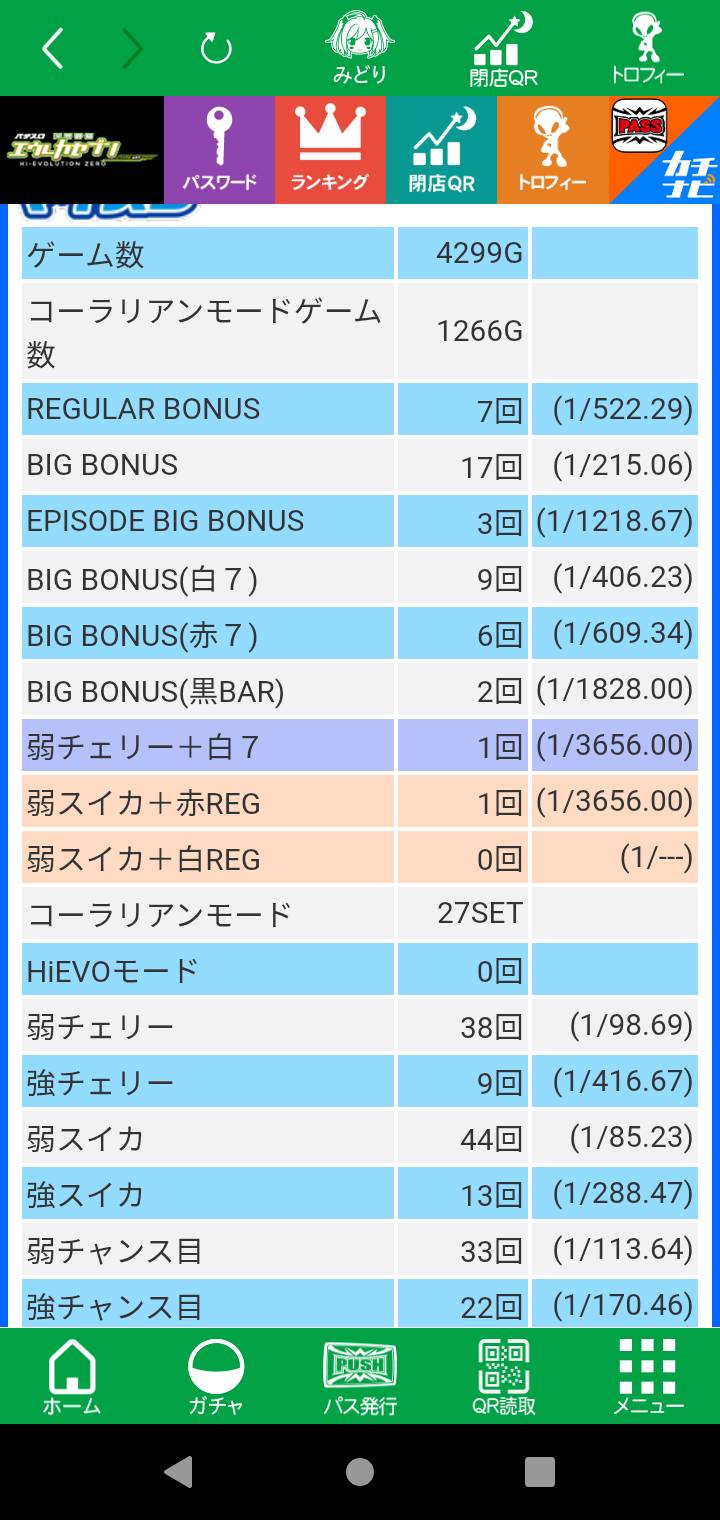Tap the forward arrow in the top bar
This screenshot has width=720, height=1520.
131,48
